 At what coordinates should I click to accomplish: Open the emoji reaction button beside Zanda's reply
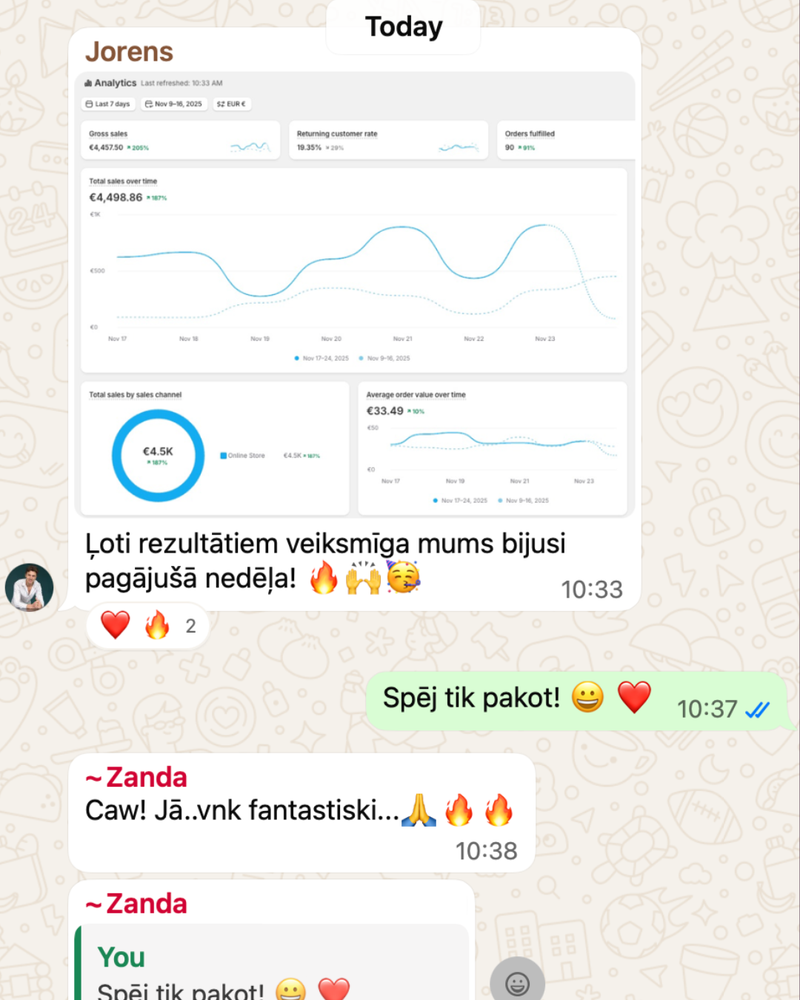tap(517, 983)
